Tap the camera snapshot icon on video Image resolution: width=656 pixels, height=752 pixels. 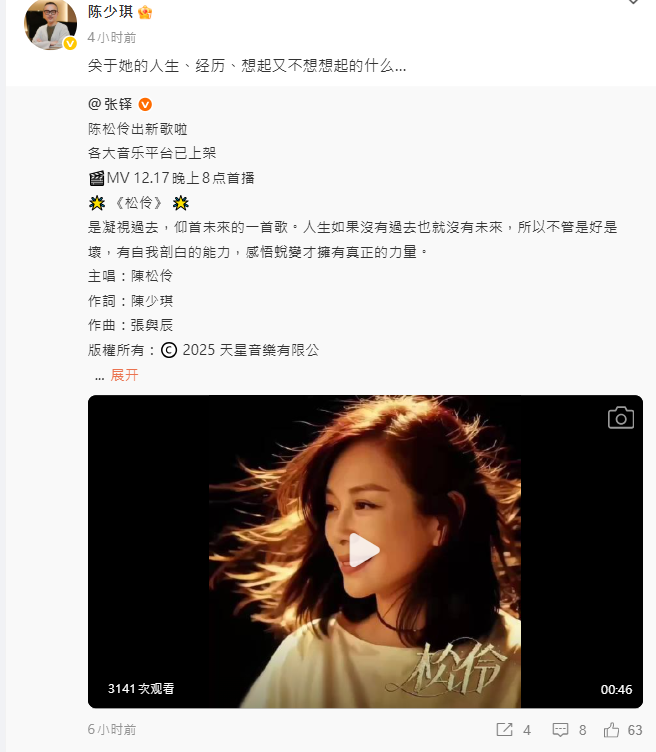tap(620, 418)
